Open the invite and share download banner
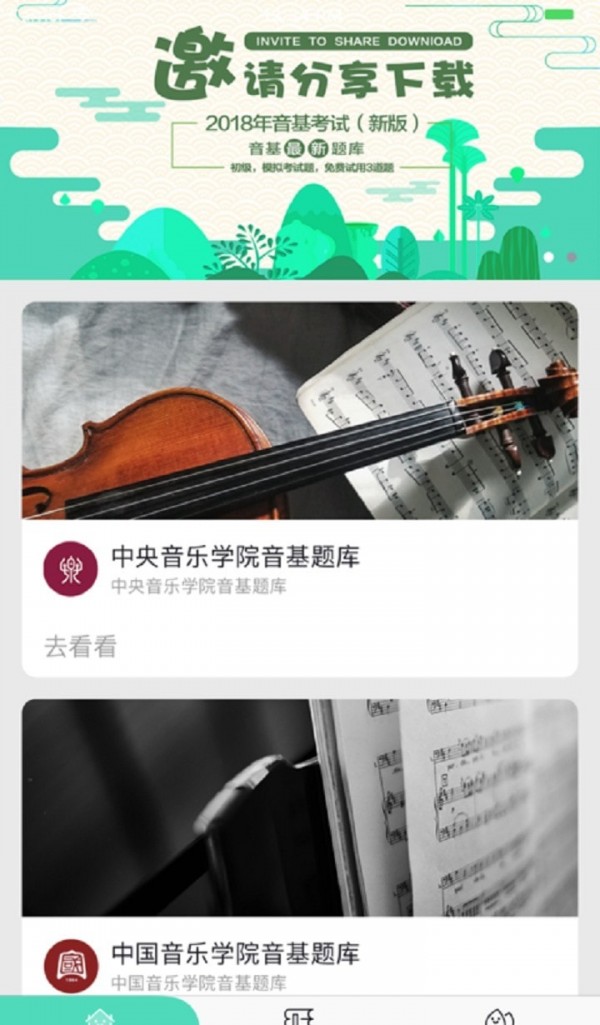Image resolution: width=600 pixels, height=1025 pixels. click(x=300, y=140)
